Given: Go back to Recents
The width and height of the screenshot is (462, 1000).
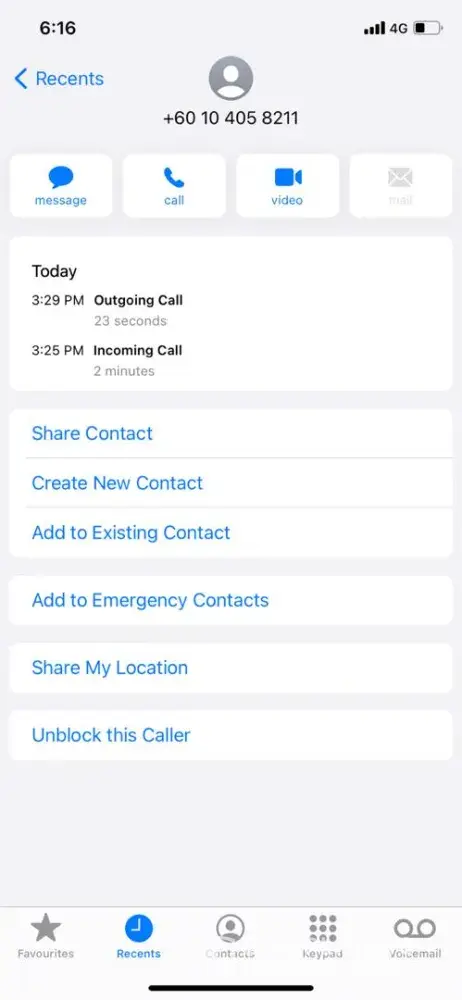Looking at the screenshot, I should (59, 79).
